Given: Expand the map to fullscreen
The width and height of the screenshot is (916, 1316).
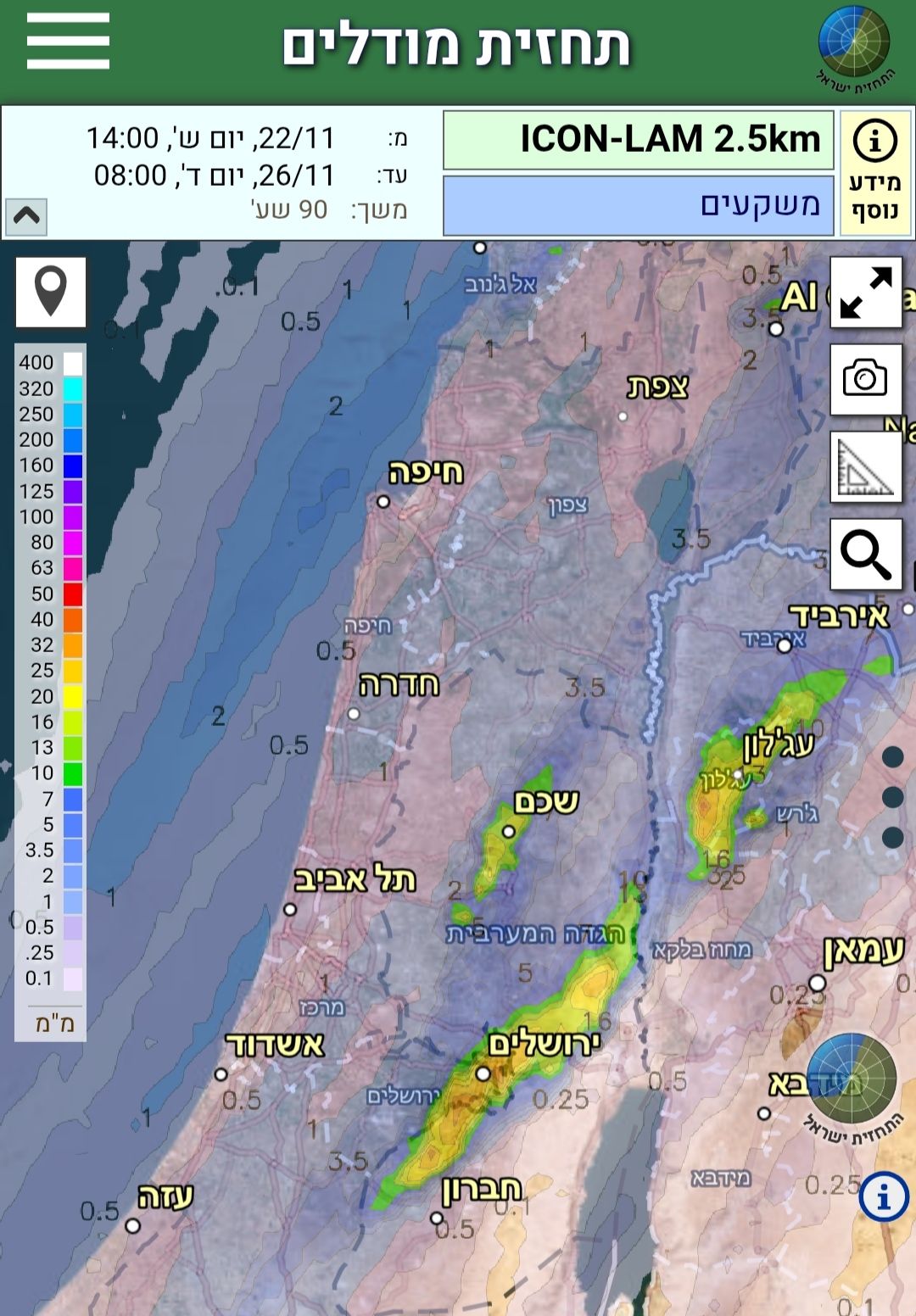Looking at the screenshot, I should (x=865, y=293).
